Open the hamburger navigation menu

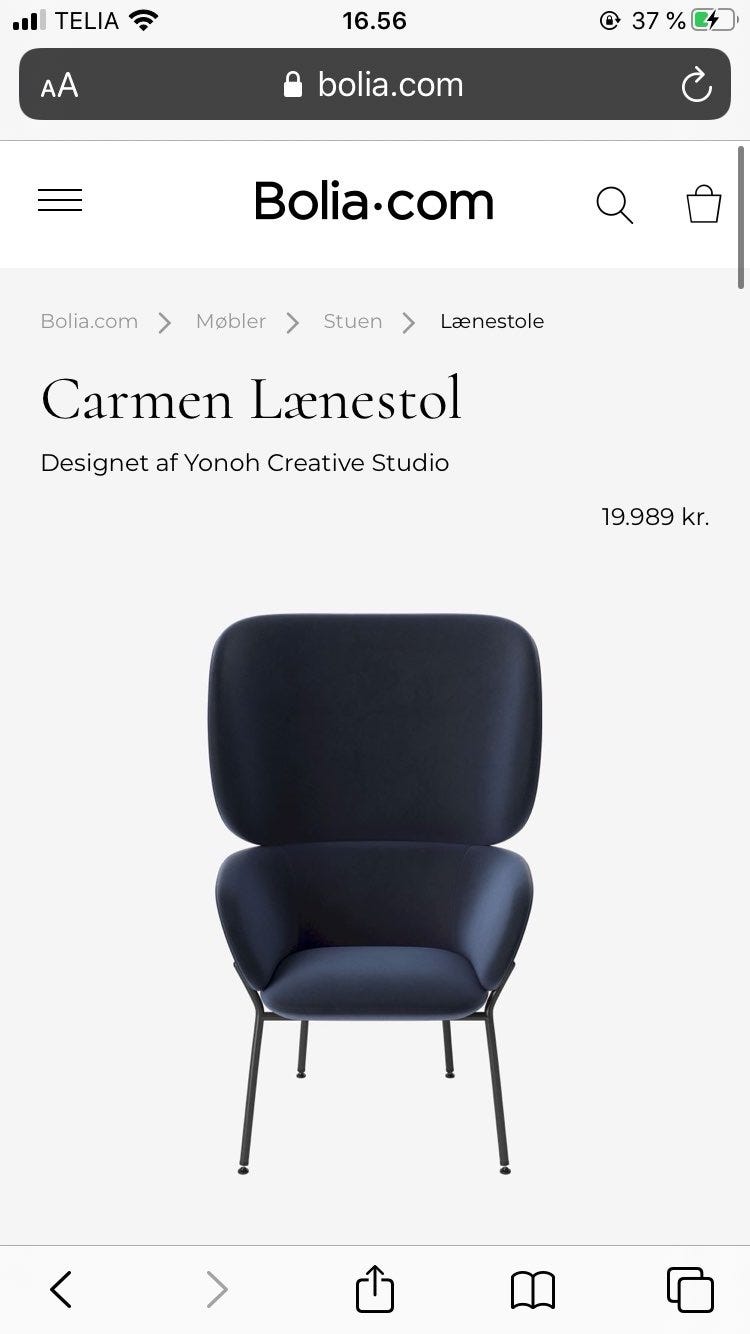(60, 200)
